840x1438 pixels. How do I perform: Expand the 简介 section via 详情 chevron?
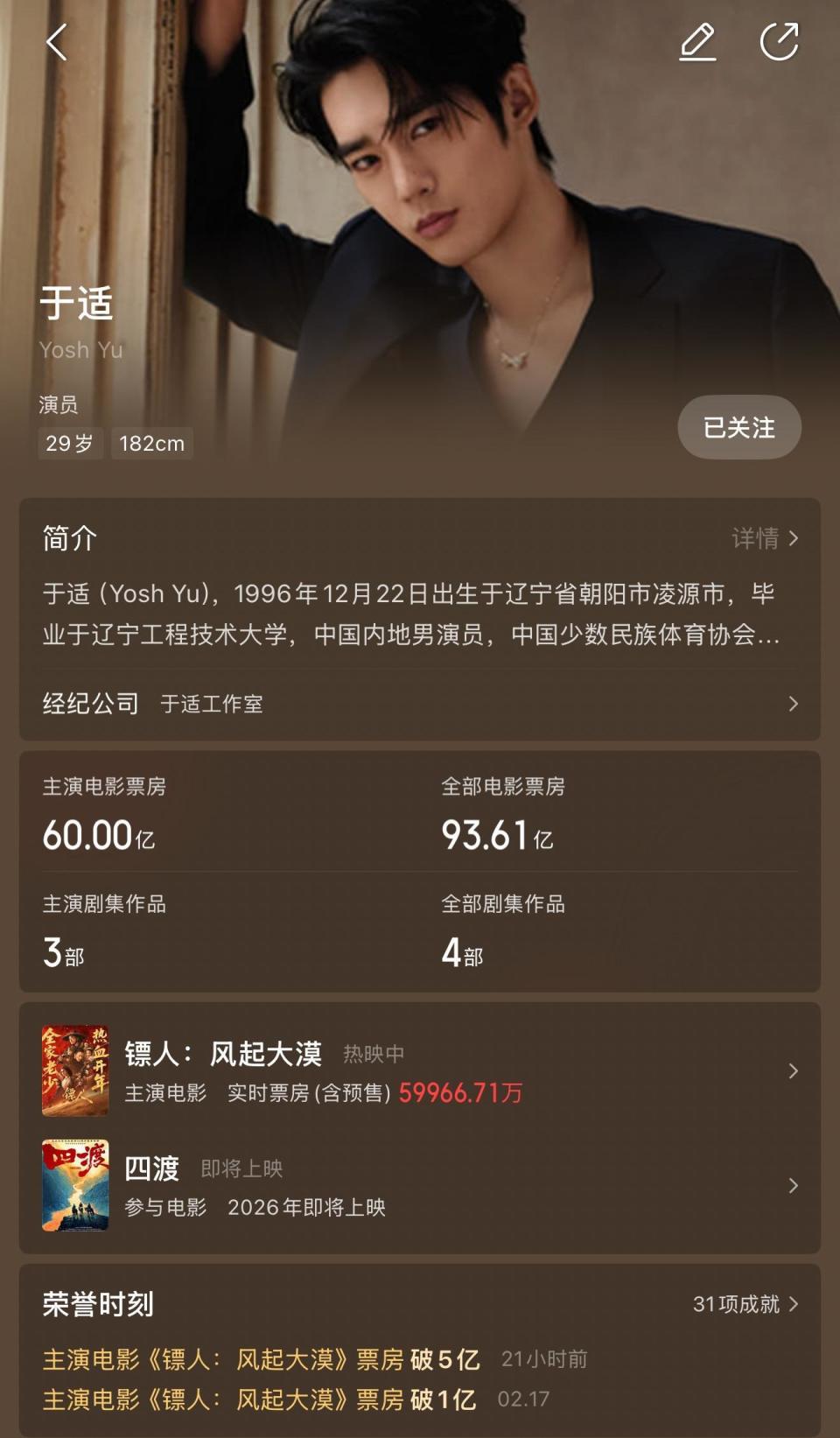coord(766,539)
